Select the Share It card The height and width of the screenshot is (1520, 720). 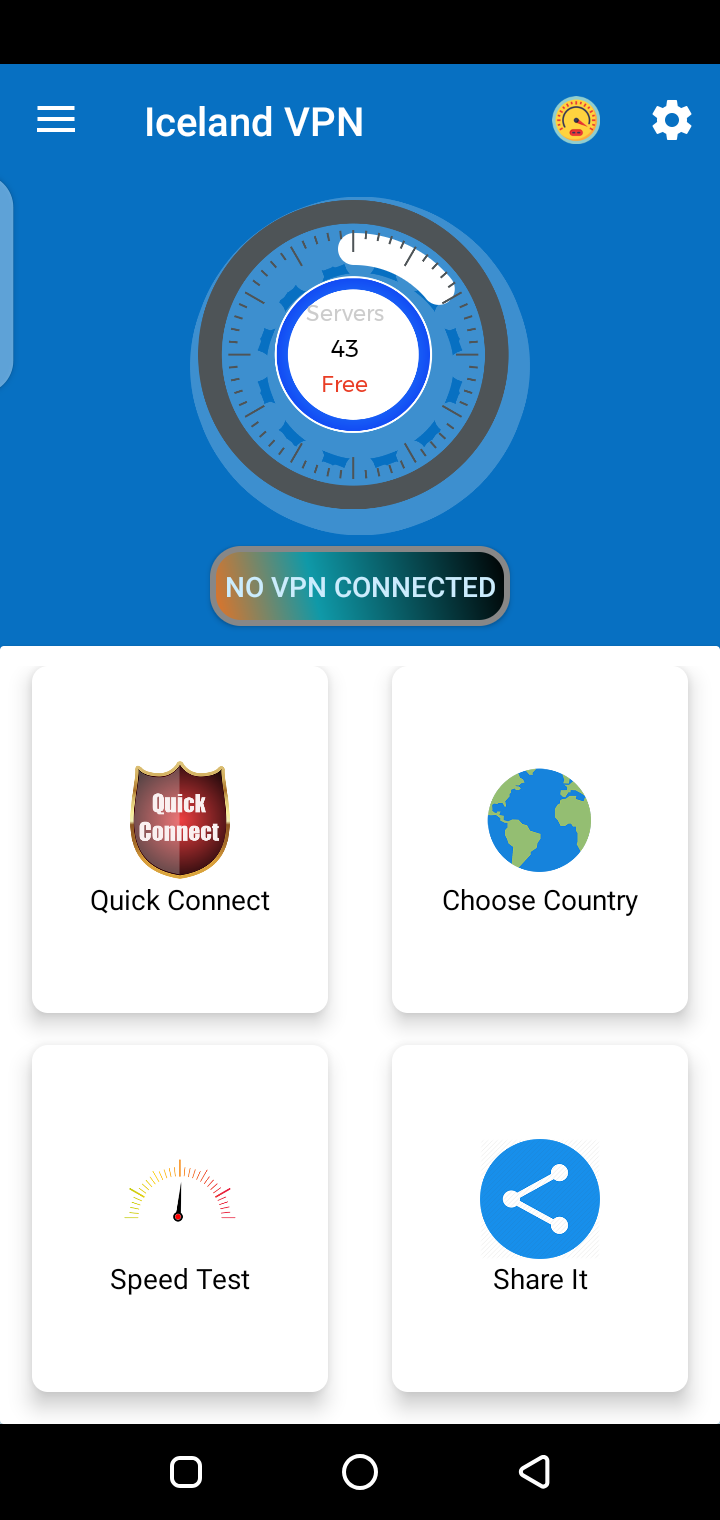pos(540,1218)
